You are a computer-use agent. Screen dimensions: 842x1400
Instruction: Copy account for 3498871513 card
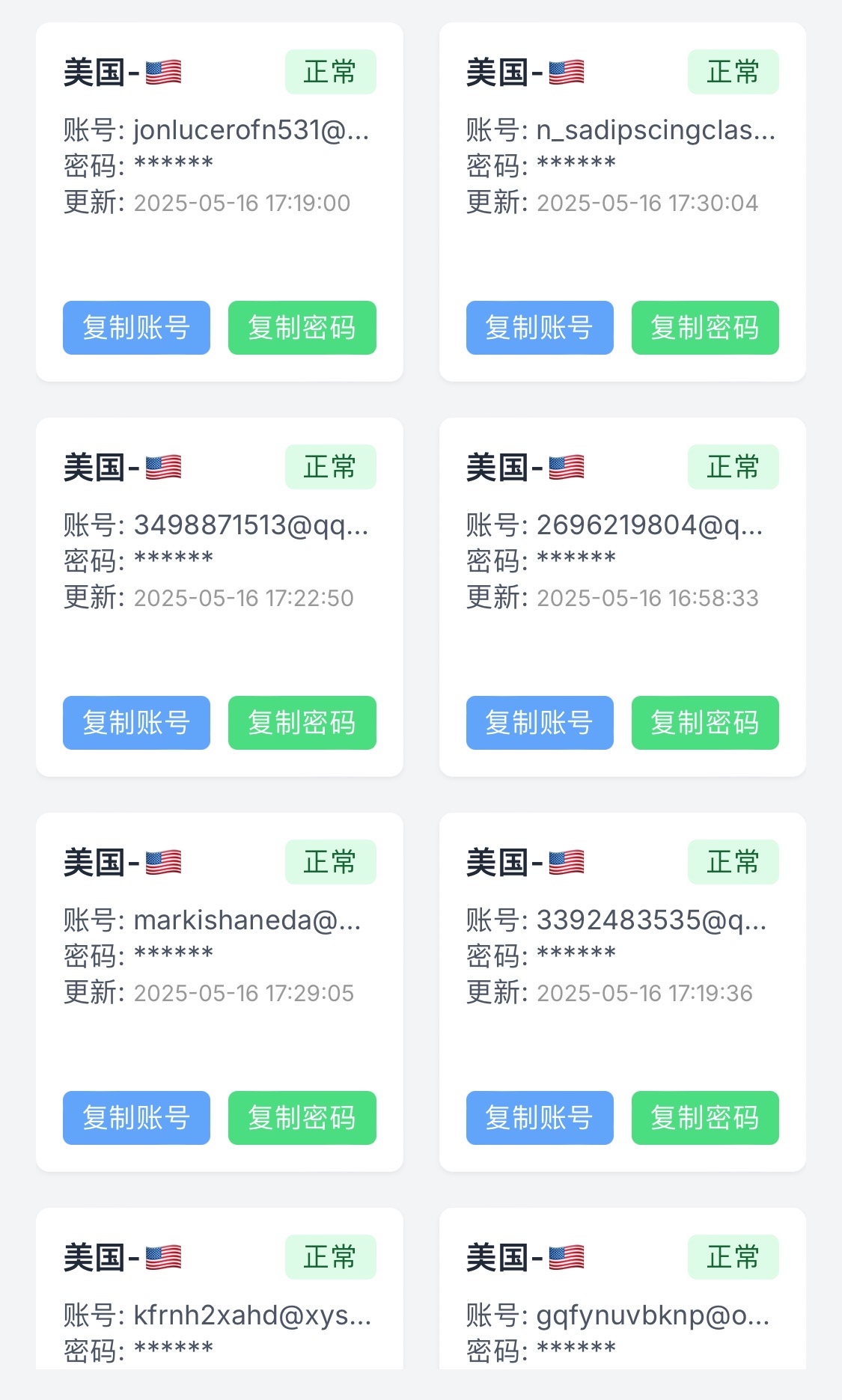coord(136,723)
